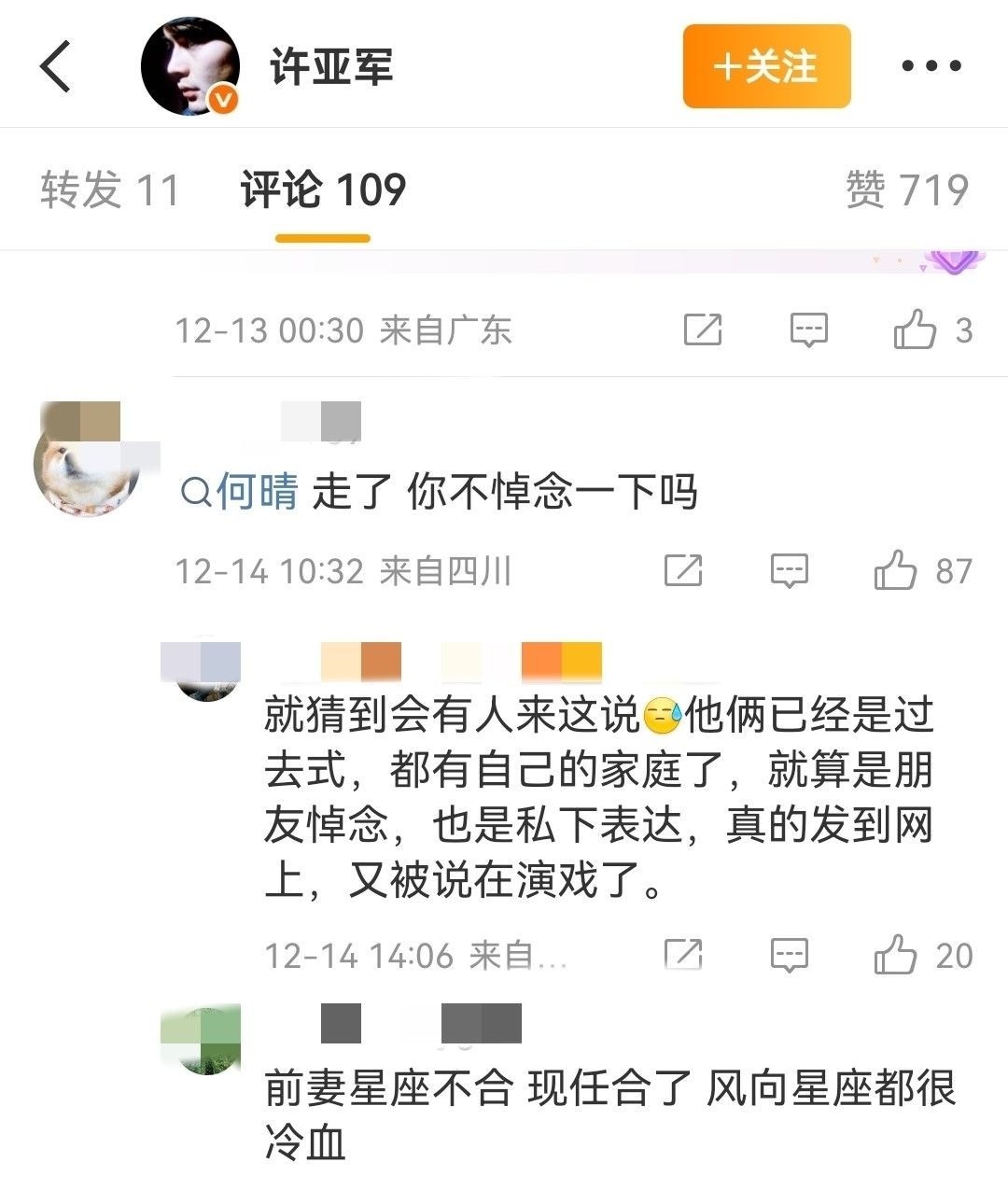This screenshot has height=1190, width=1008.
Task: Reply to the 12-14 10:32 comment
Action: click(x=789, y=570)
